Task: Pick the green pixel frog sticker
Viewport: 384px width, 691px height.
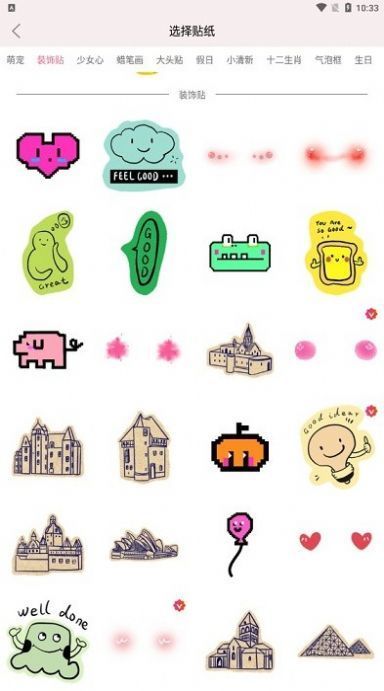Action: [240, 253]
